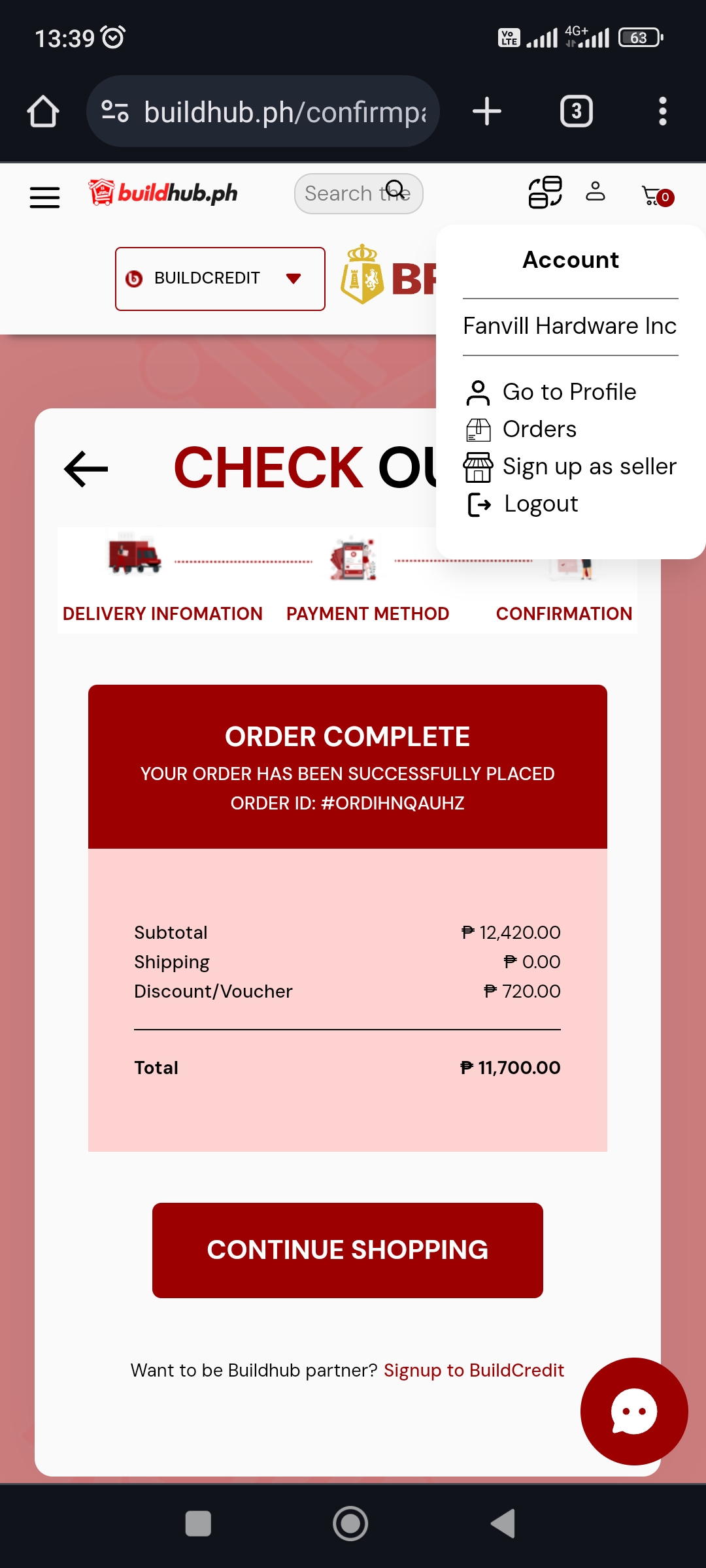The image size is (706, 1568).
Task: Expand the BUILDCREDIT dropdown
Action: (220, 278)
